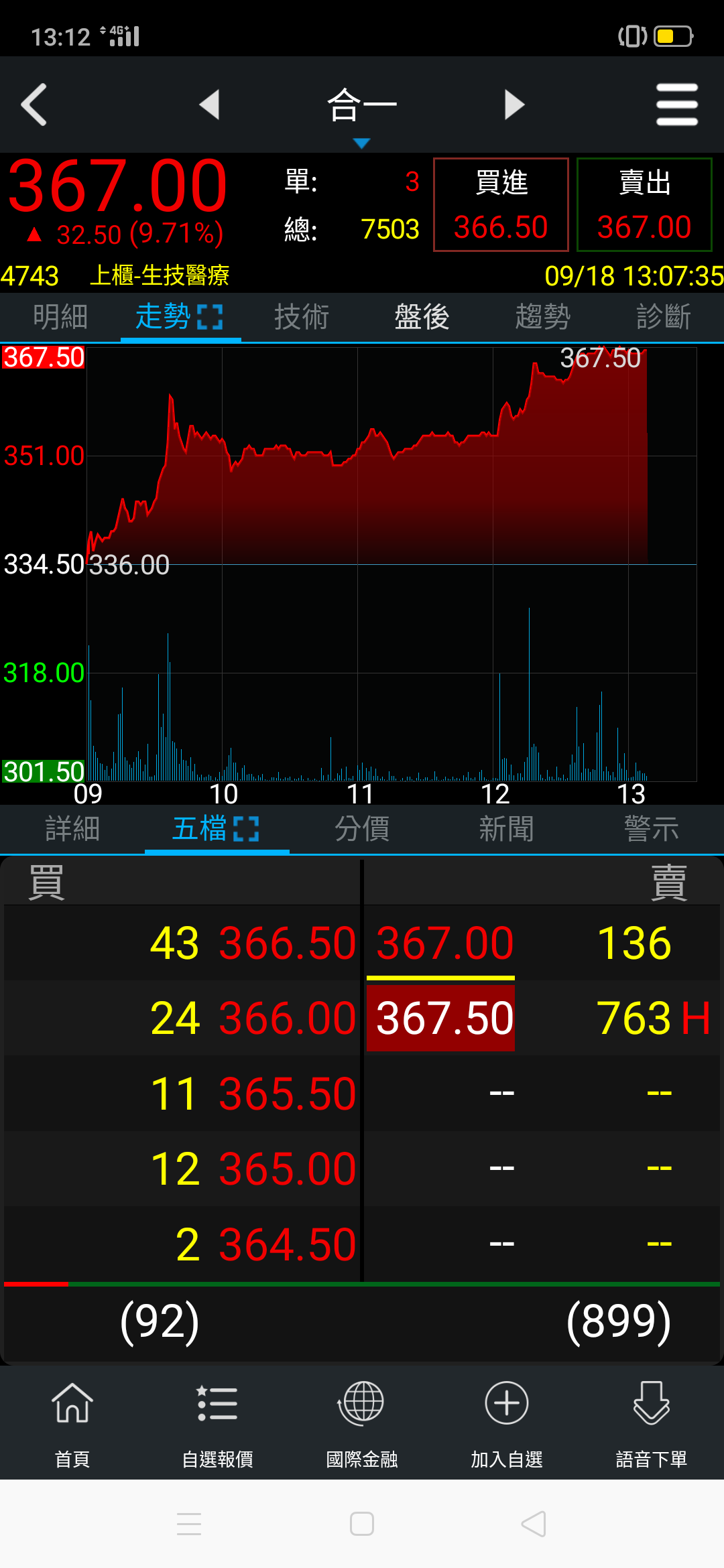Switch to the previous stock
The image size is (724, 1568).
210,105
